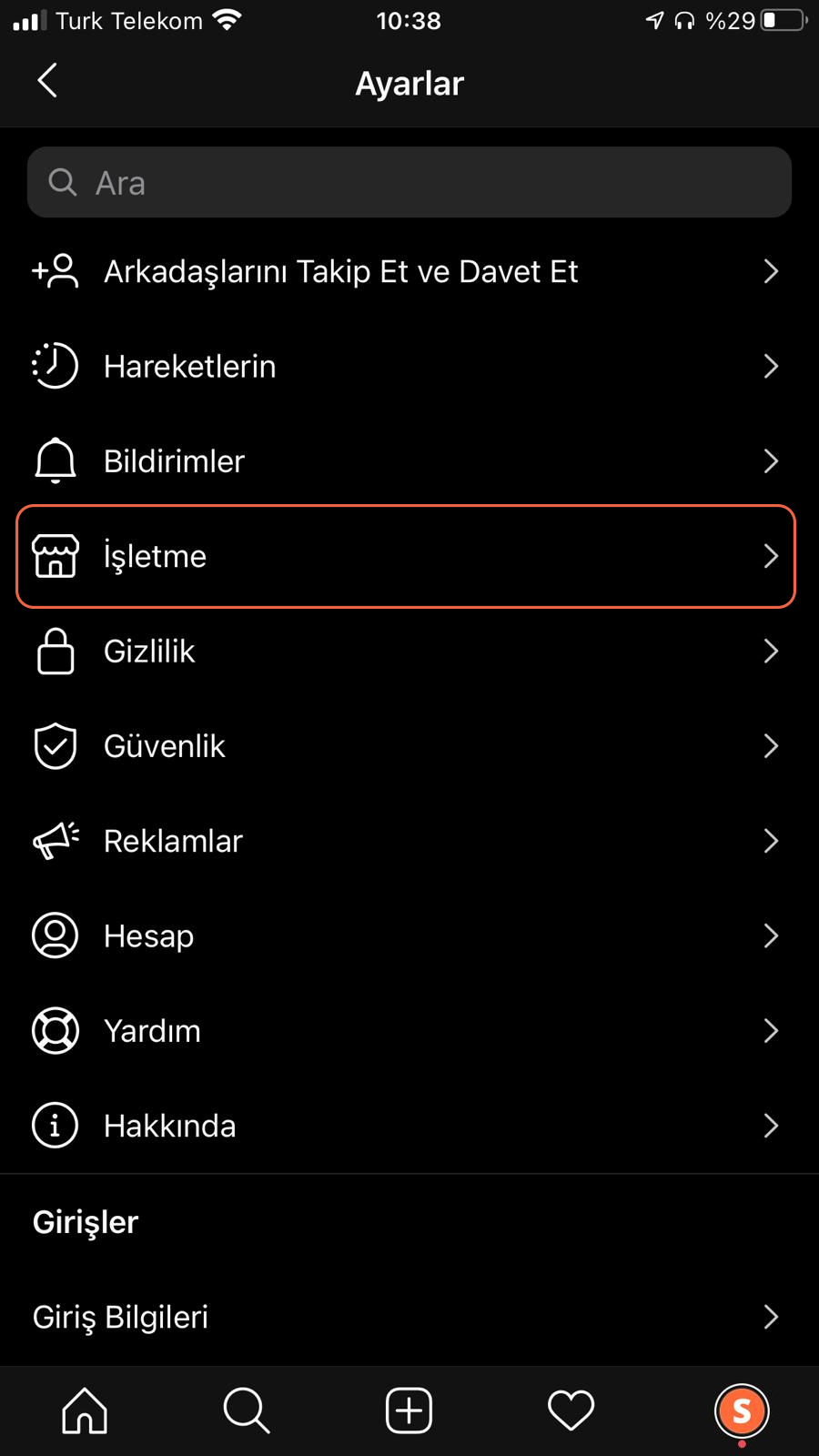Image resolution: width=819 pixels, height=1456 pixels.
Task: Create a new post with plus tab
Action: [x=409, y=1410]
